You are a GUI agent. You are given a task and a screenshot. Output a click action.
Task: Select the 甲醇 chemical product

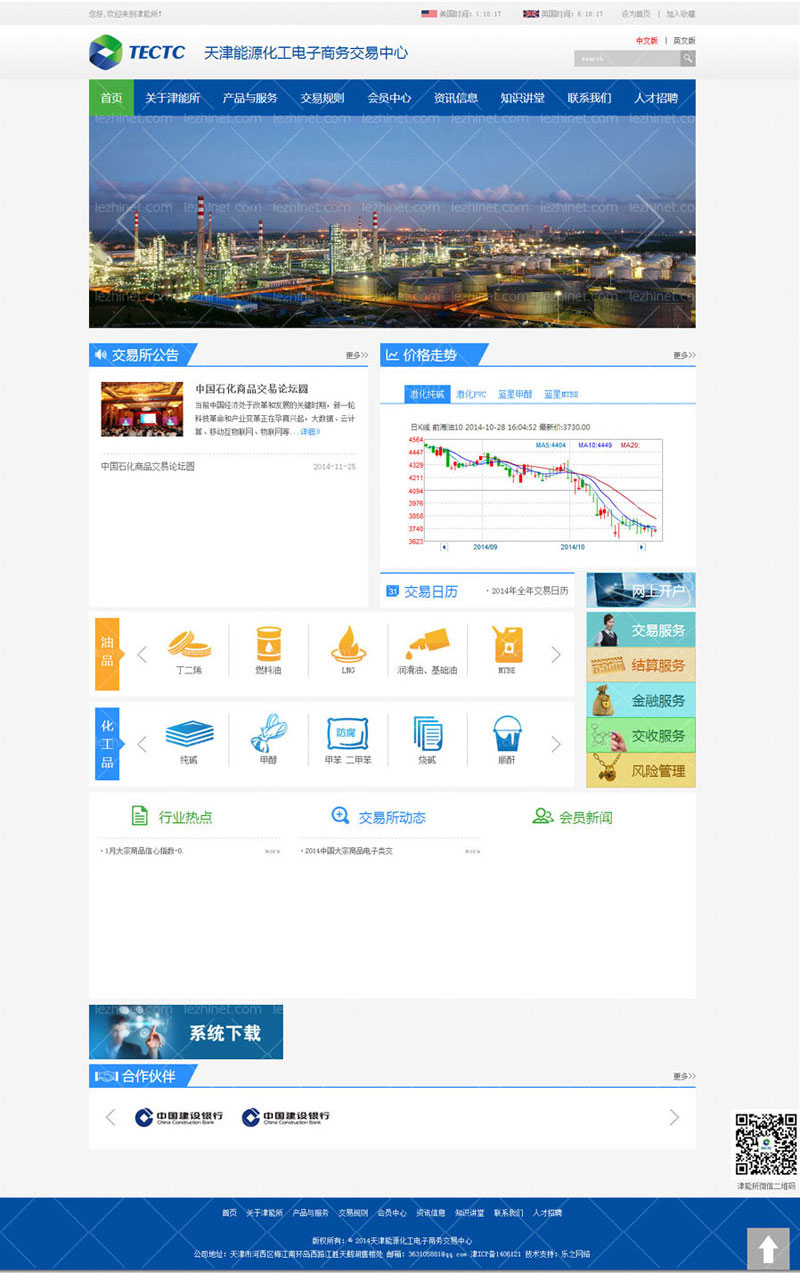[x=268, y=741]
